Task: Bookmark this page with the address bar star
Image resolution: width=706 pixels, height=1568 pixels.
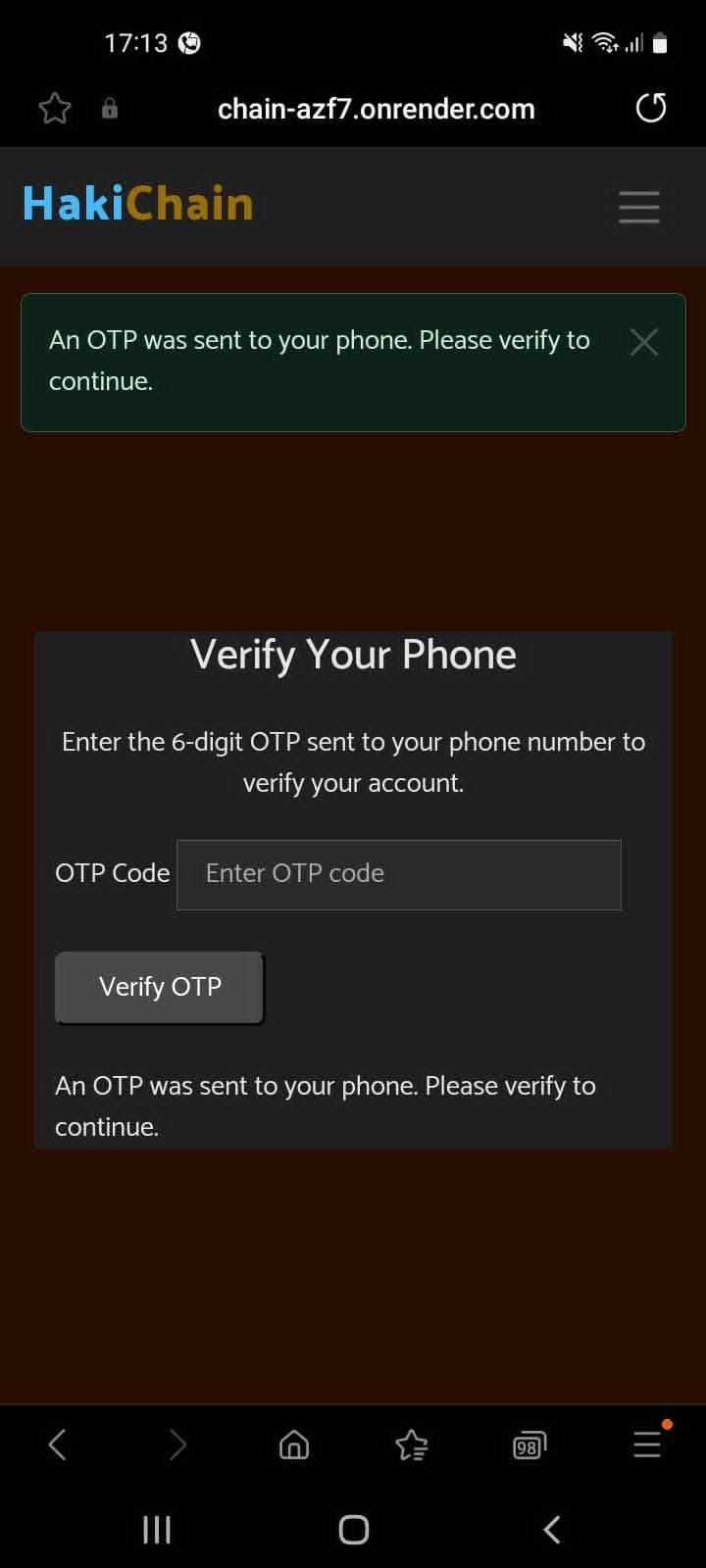Action: pos(54,108)
